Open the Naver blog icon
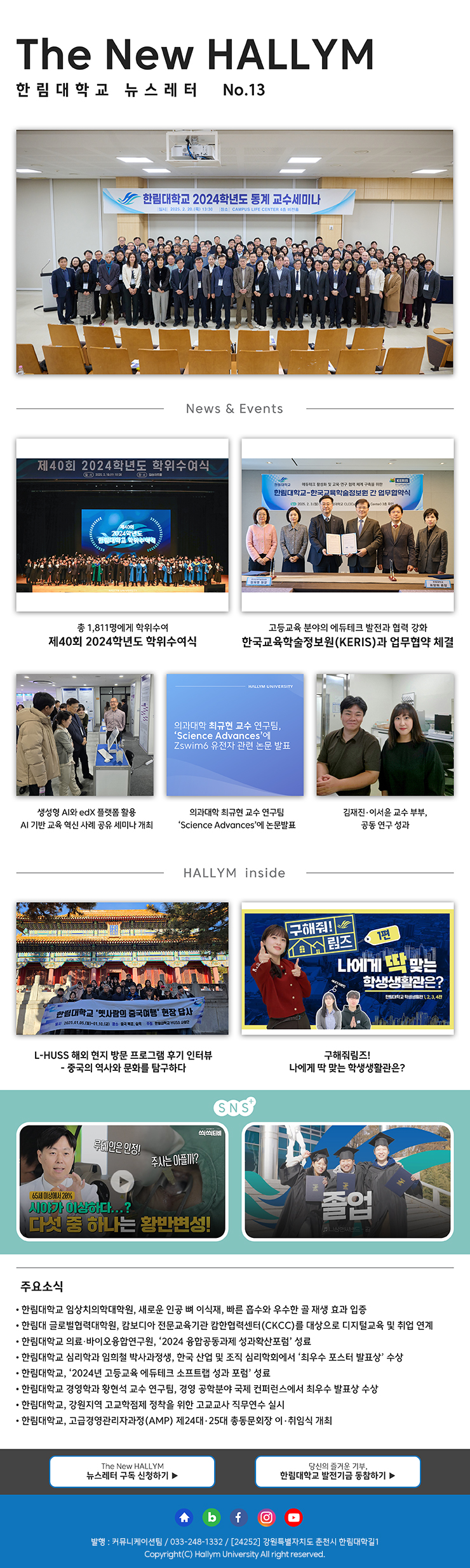 coord(211,1517)
